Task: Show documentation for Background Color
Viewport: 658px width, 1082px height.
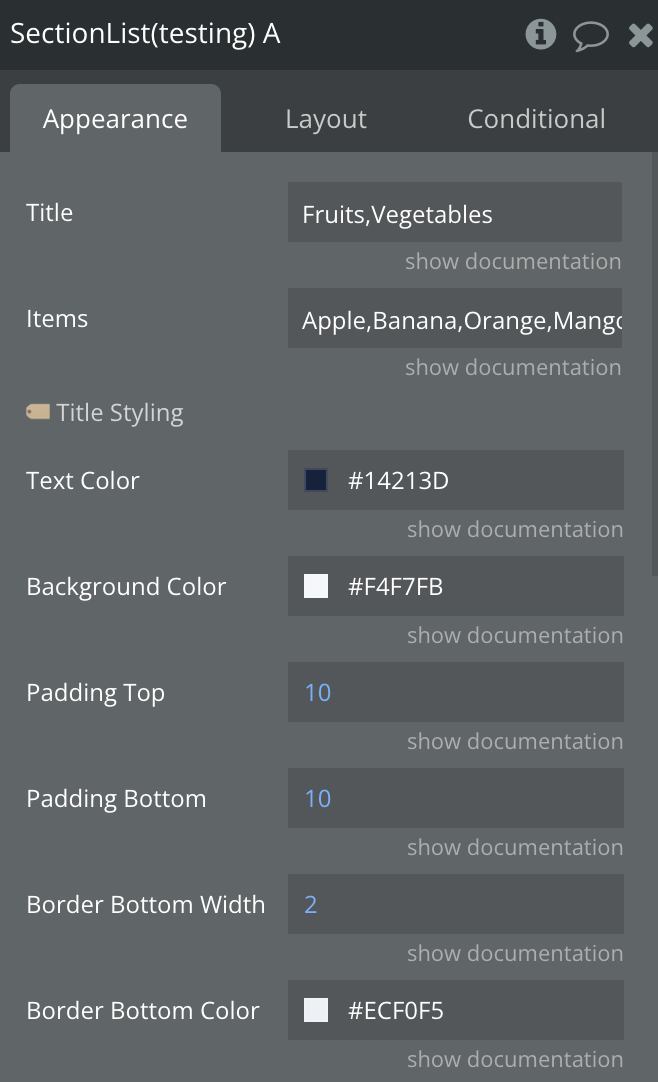Action: (515, 636)
